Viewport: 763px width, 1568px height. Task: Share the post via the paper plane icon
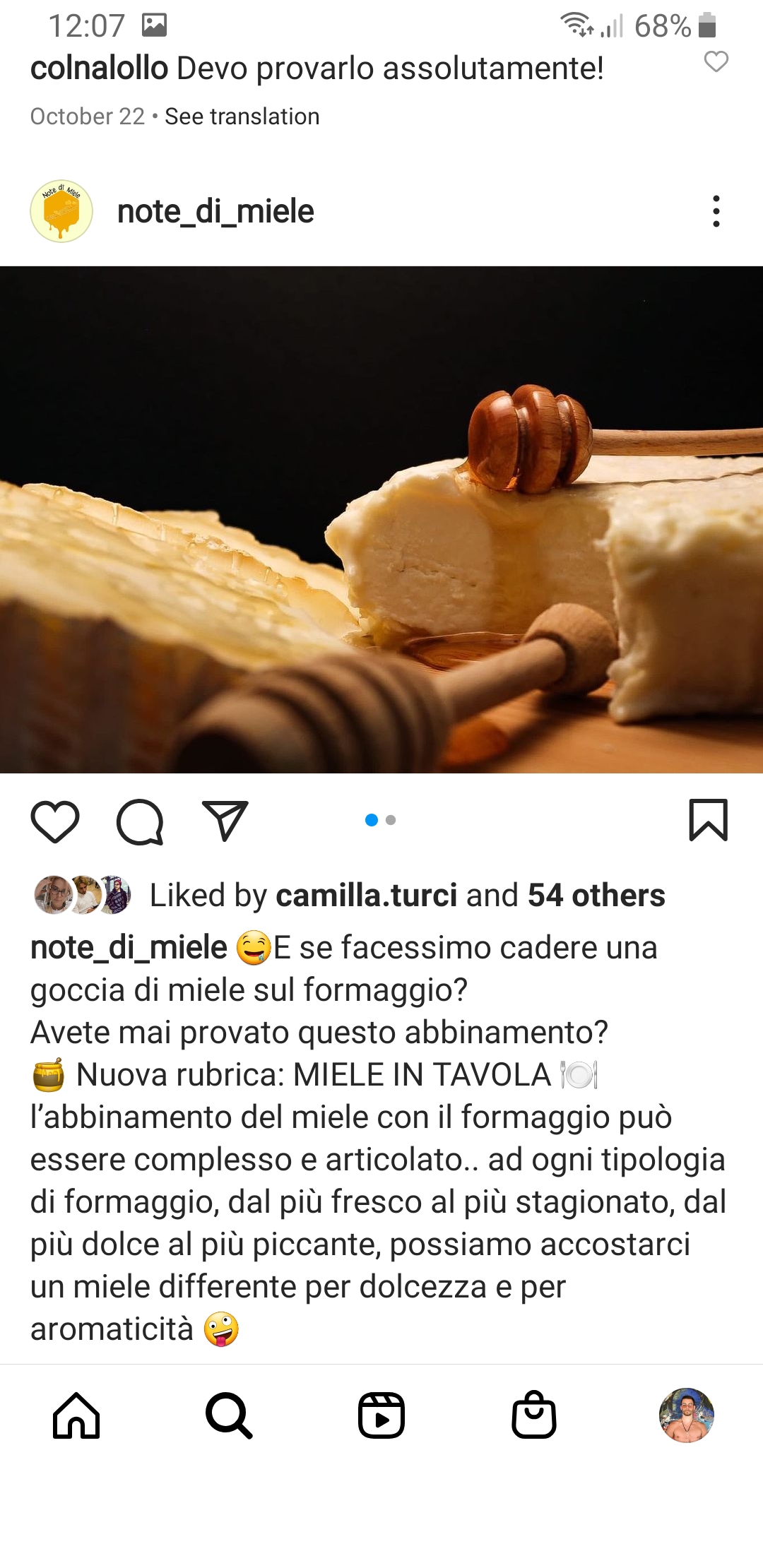coord(225,821)
